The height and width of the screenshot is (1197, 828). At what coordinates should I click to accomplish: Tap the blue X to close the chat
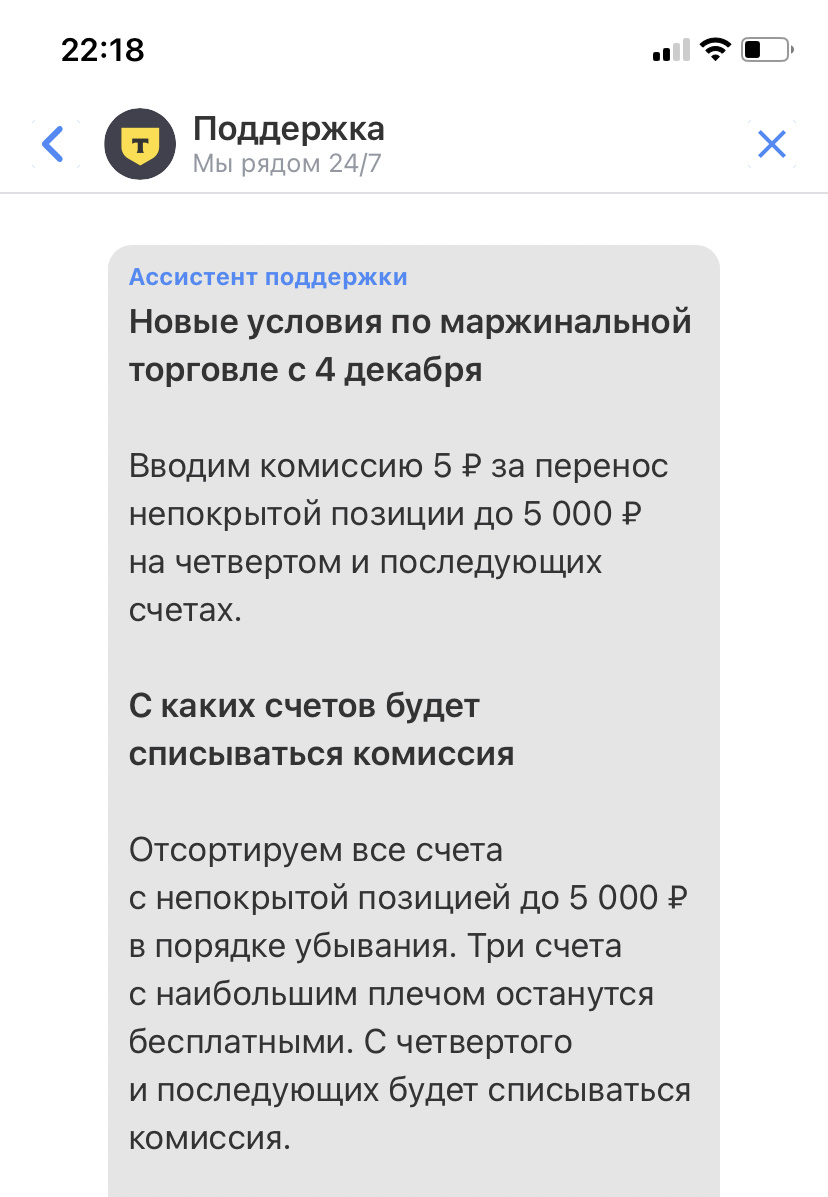[772, 143]
